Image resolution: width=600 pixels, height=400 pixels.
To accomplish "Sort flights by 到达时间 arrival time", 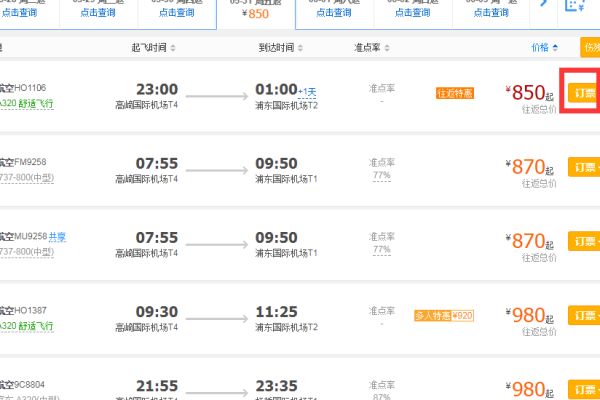I will 282,47.
